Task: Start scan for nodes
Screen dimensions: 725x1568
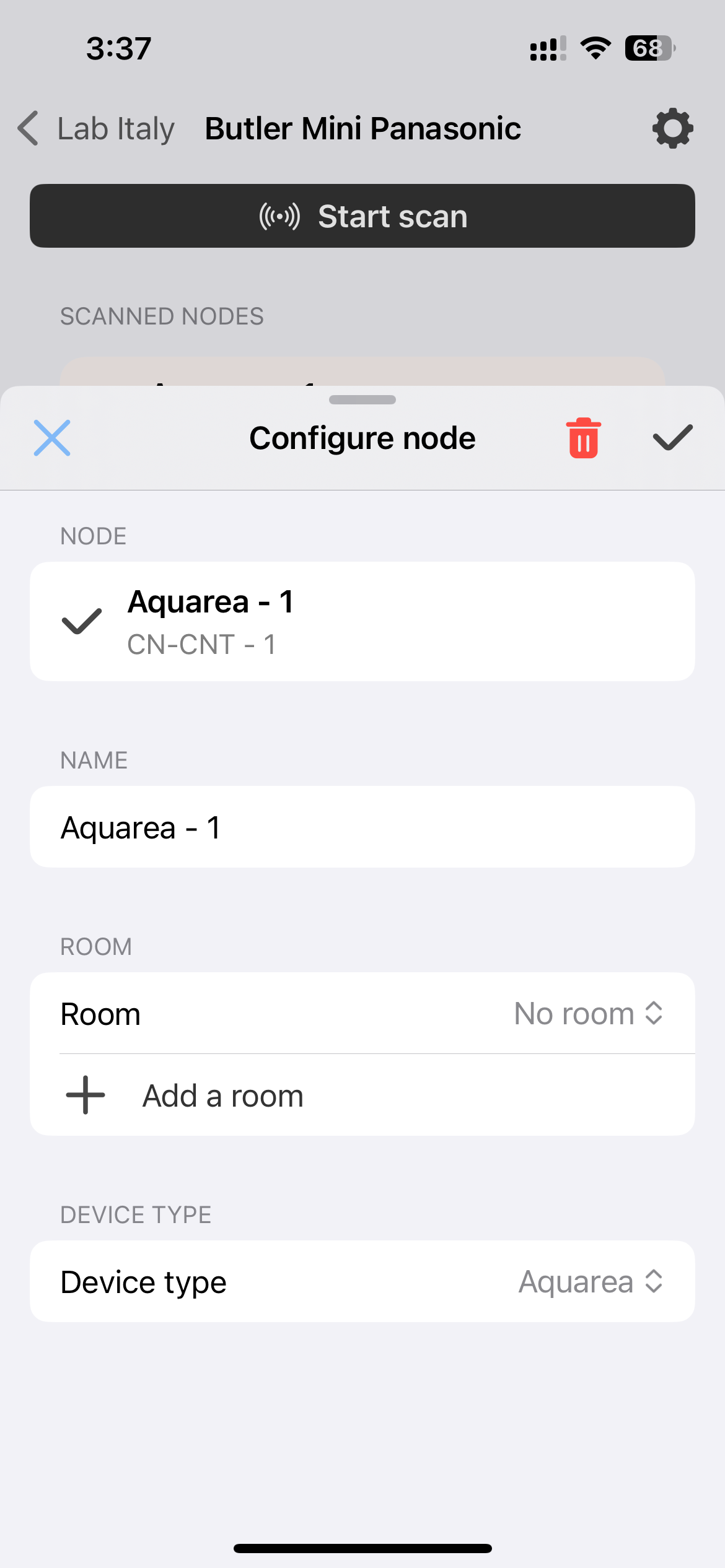Action: (362, 216)
